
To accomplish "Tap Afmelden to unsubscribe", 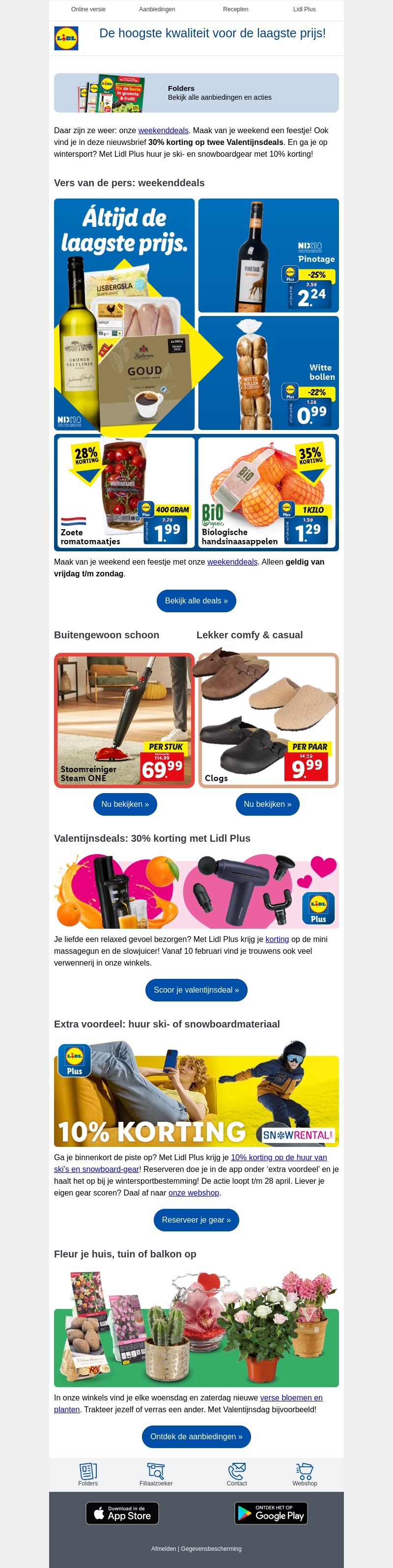I will point(164,1548).
